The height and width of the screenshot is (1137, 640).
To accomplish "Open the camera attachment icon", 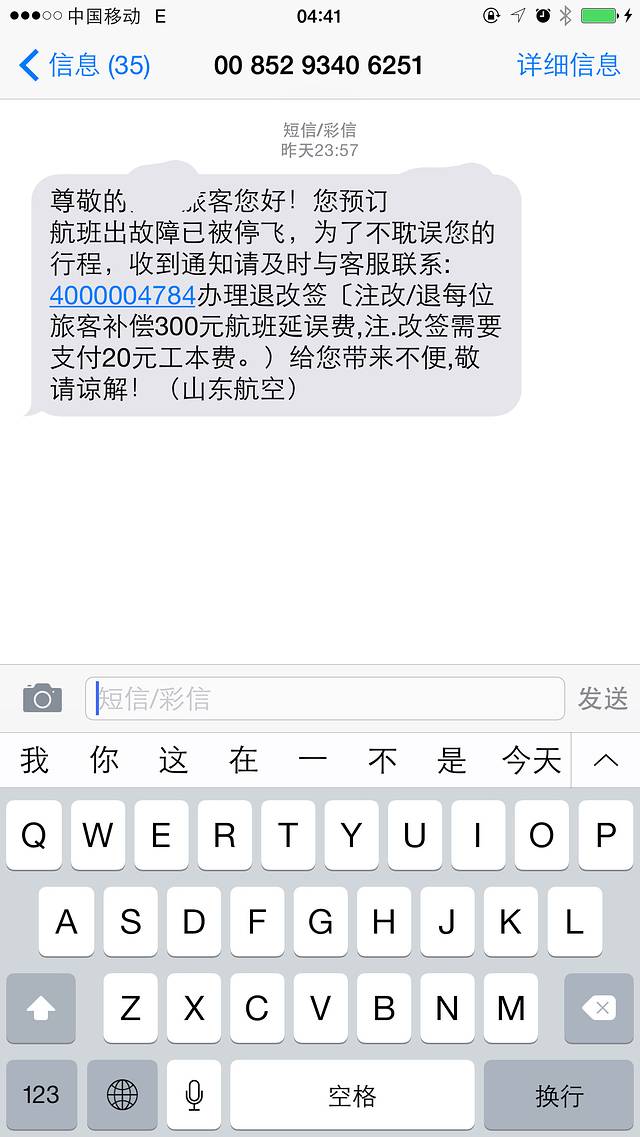I will 42,698.
